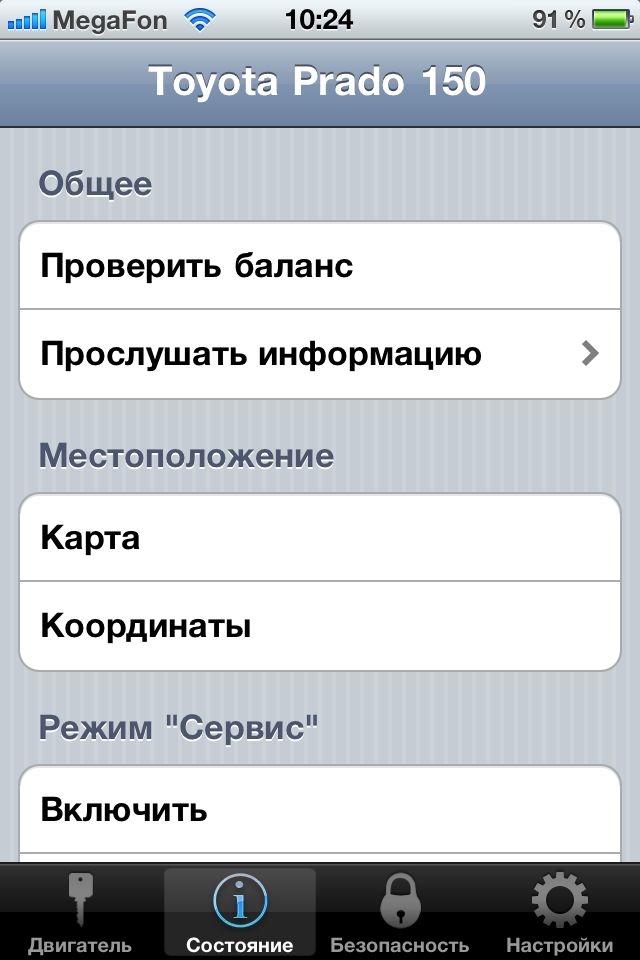This screenshot has width=640, height=960.
Task: Switch to the Двигатель tab
Action: 80,912
